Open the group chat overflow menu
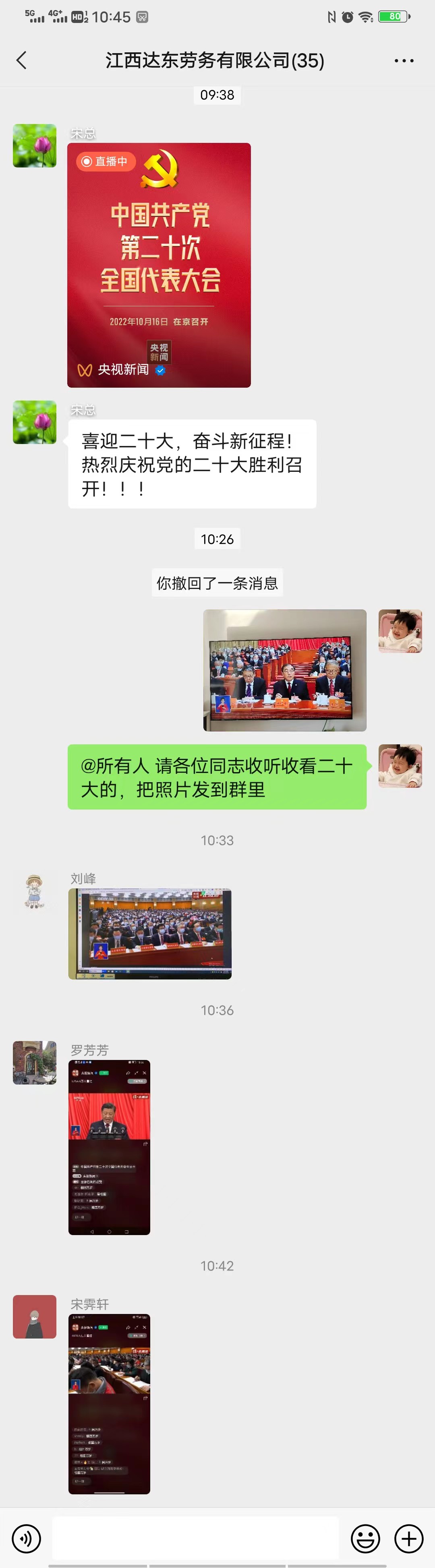This screenshot has width=435, height=1568. 404,60
